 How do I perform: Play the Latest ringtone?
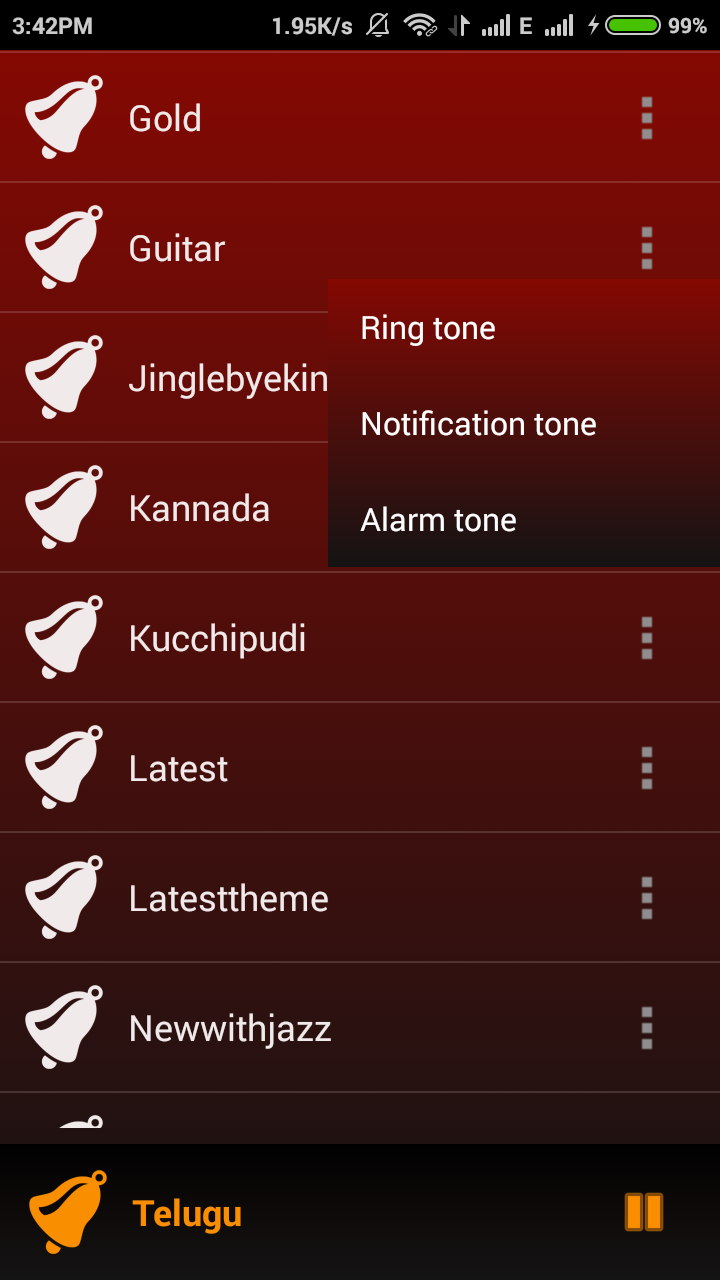[x=178, y=768]
